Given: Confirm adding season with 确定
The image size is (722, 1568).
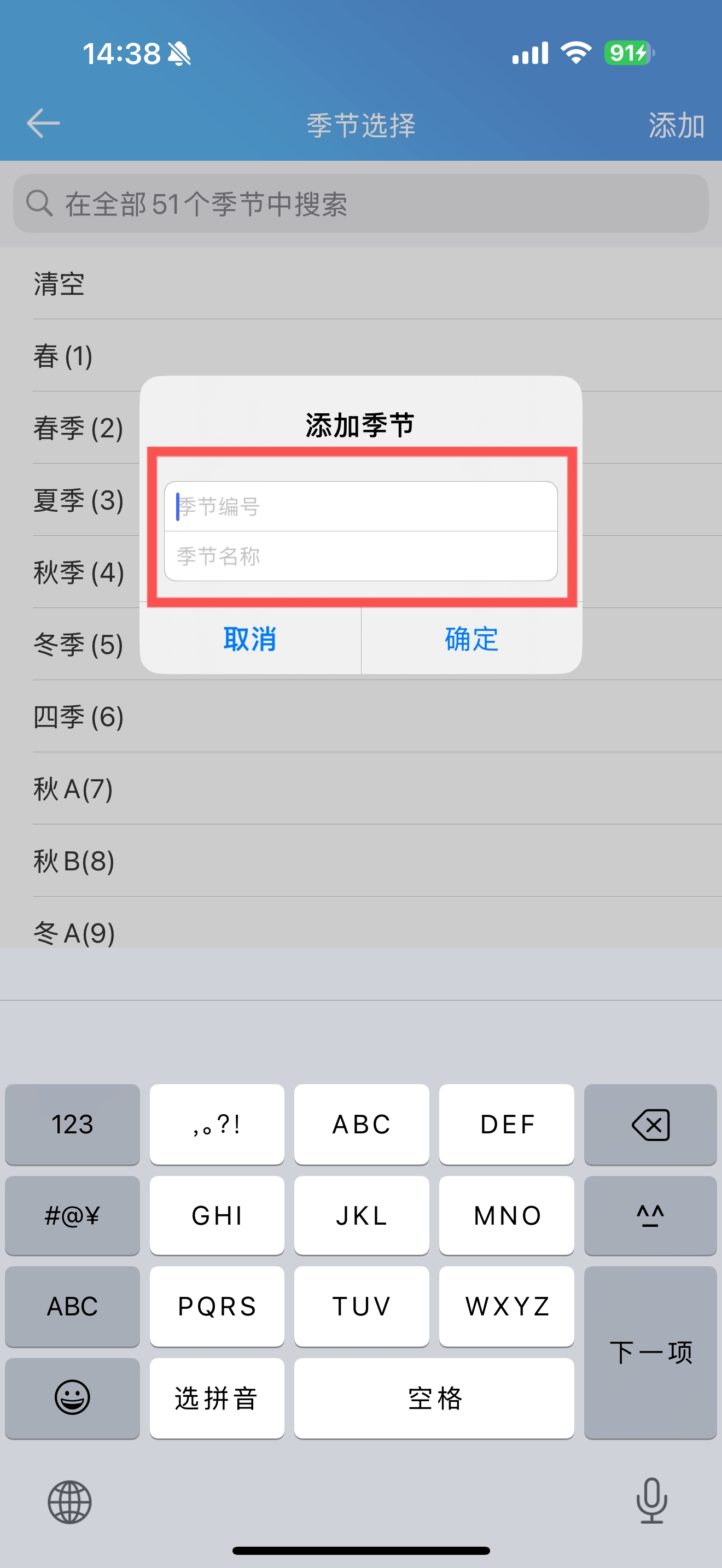Looking at the screenshot, I should tap(472, 640).
